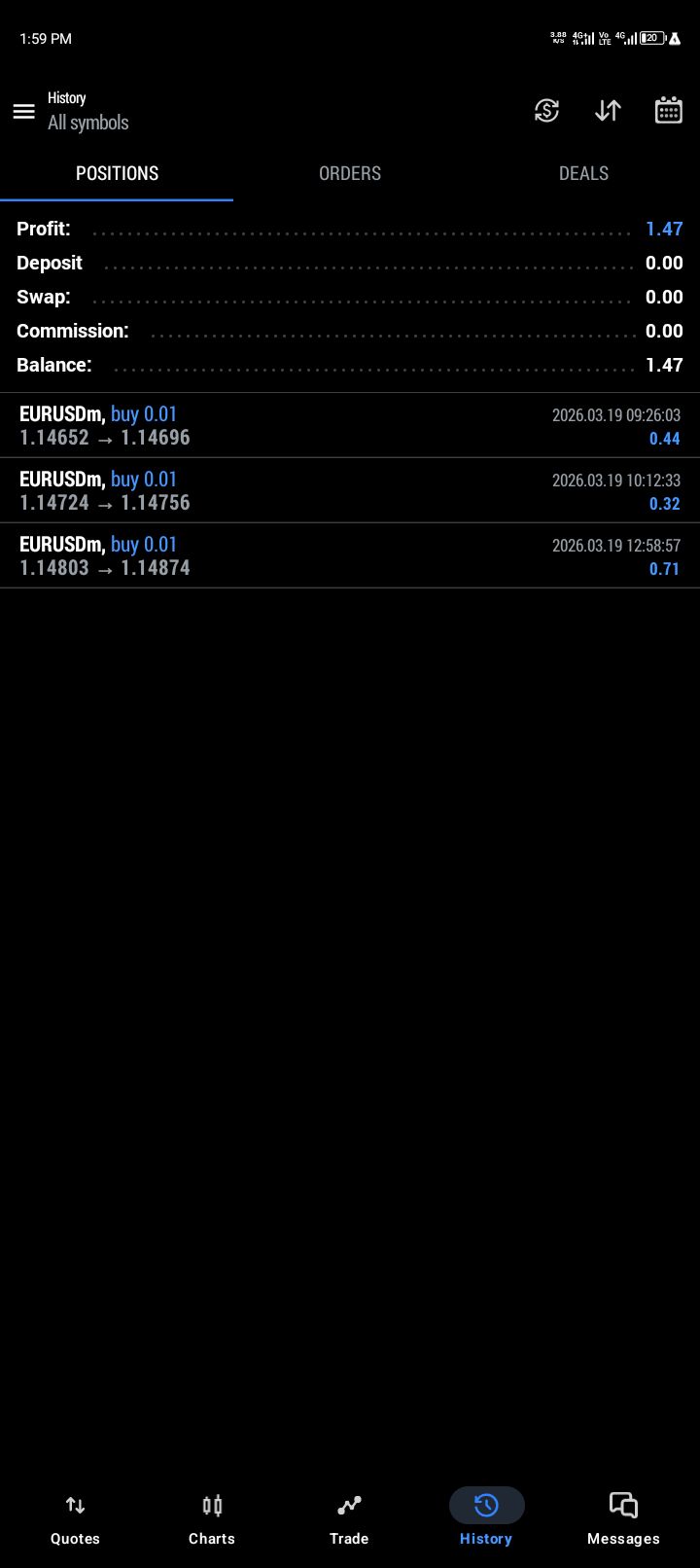Screen dimensions: 700x1568
Task: Open the sort arrows option
Action: tap(608, 111)
